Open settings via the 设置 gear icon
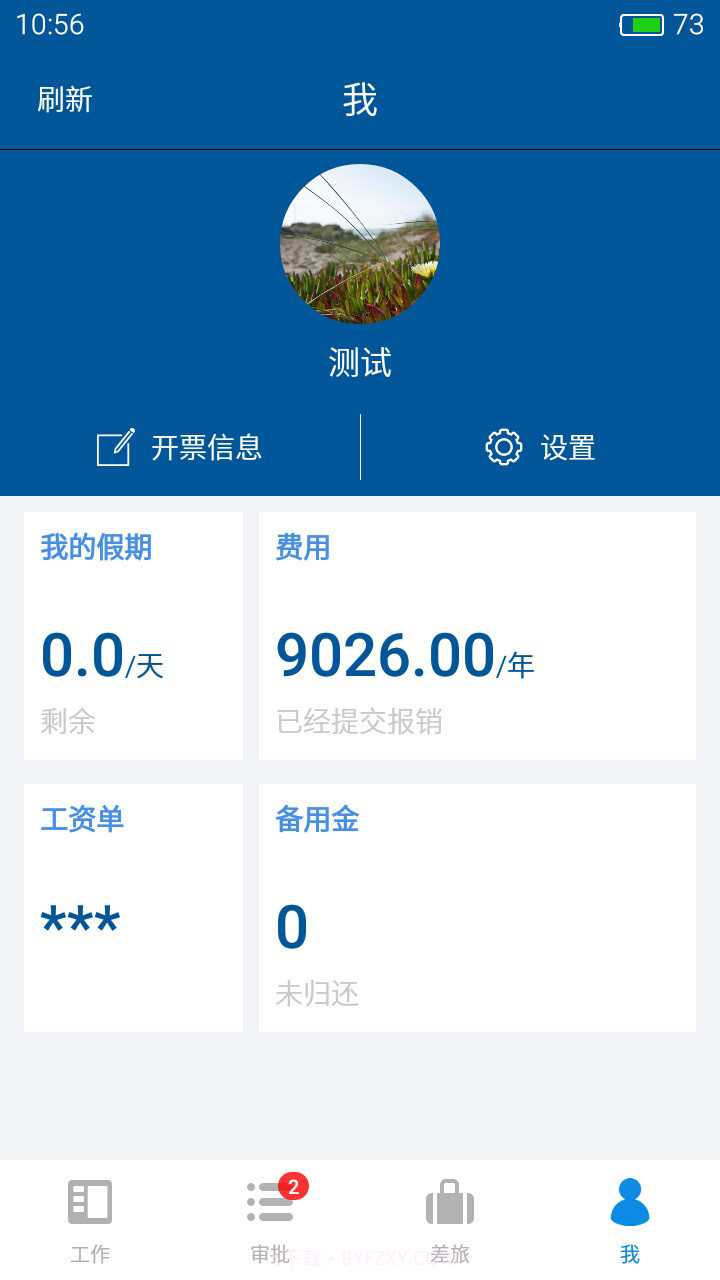 tap(505, 448)
